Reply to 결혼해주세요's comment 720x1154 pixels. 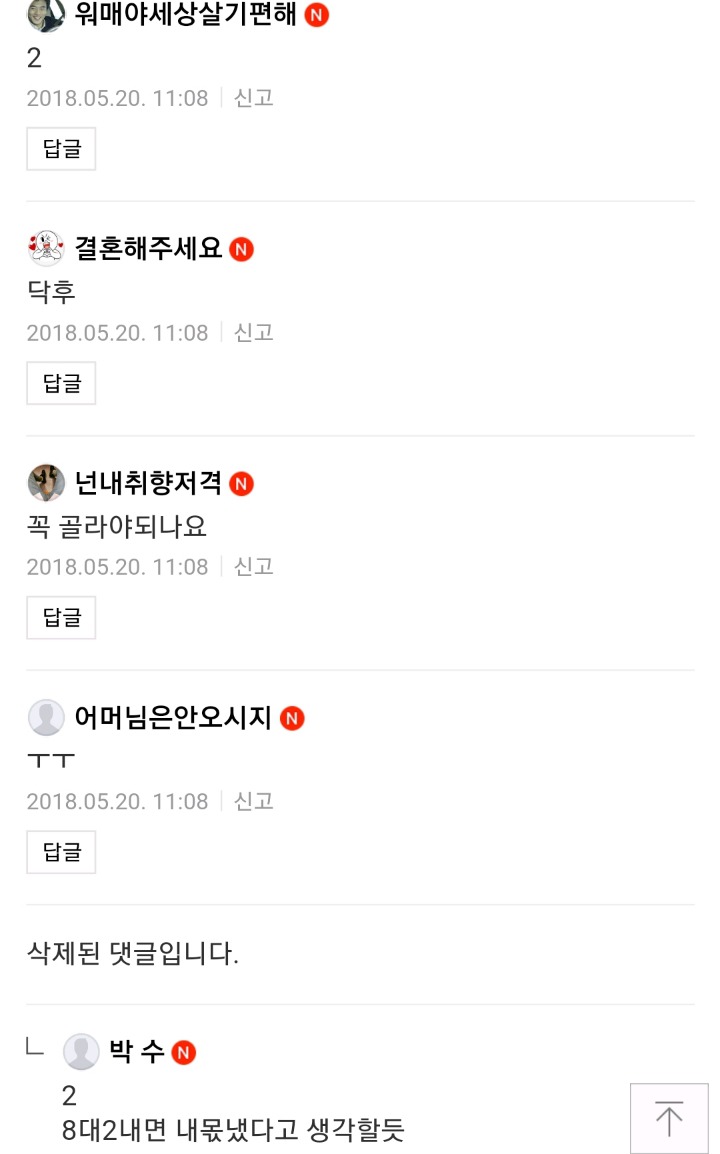pyautogui.click(x=61, y=383)
